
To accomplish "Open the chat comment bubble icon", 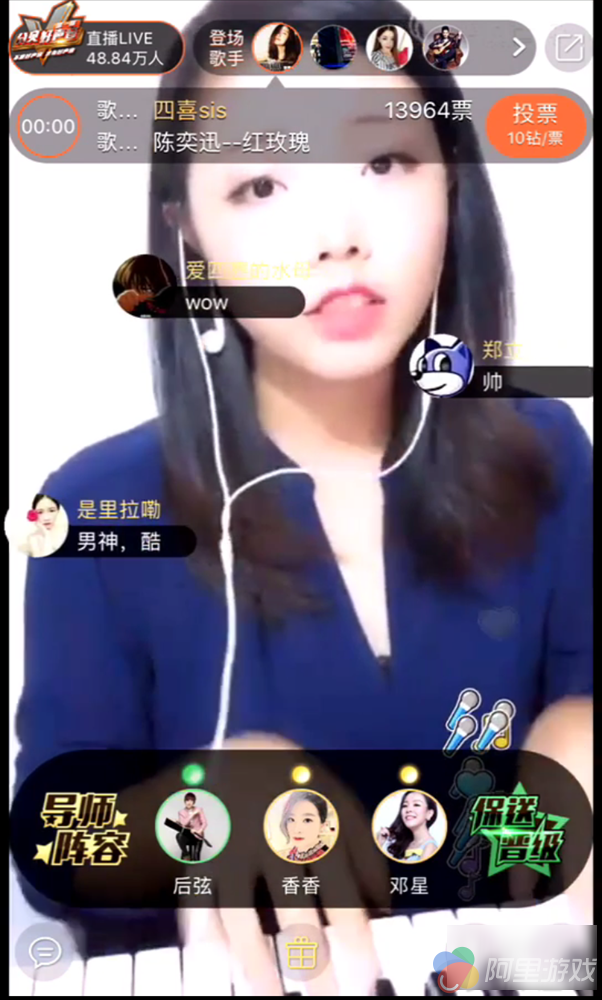I will click(44, 952).
